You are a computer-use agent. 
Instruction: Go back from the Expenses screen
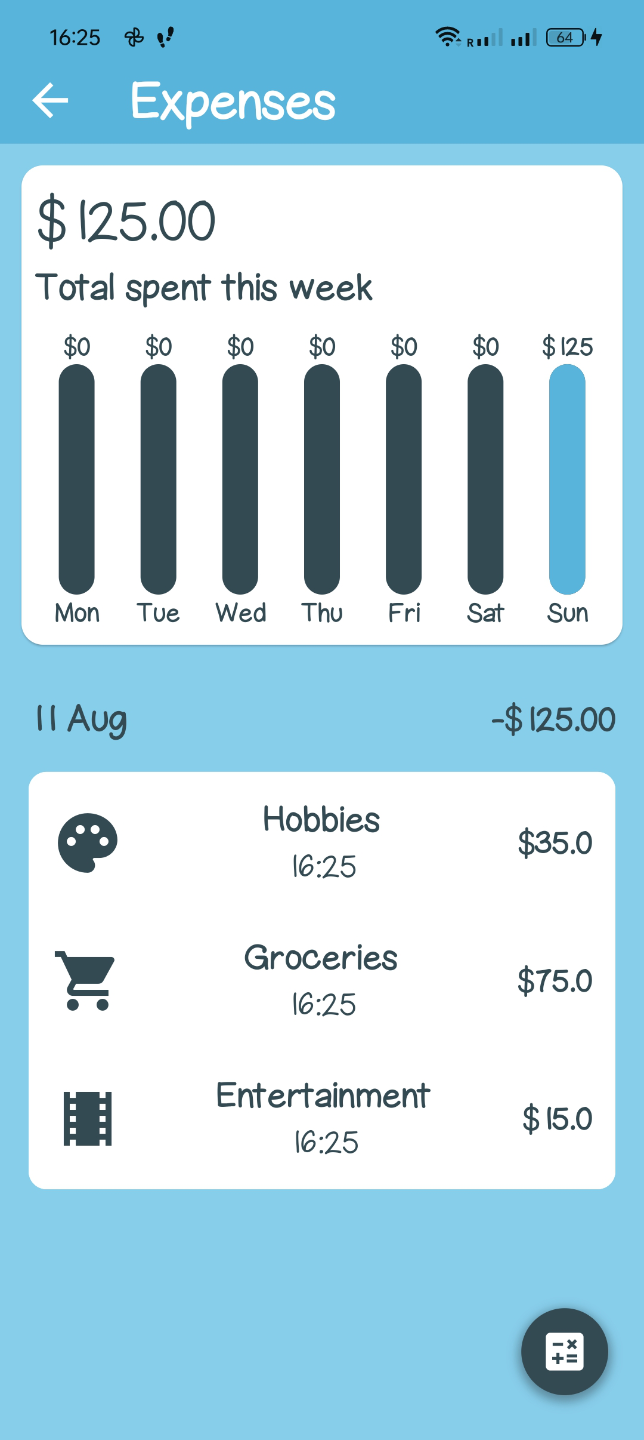tap(50, 100)
